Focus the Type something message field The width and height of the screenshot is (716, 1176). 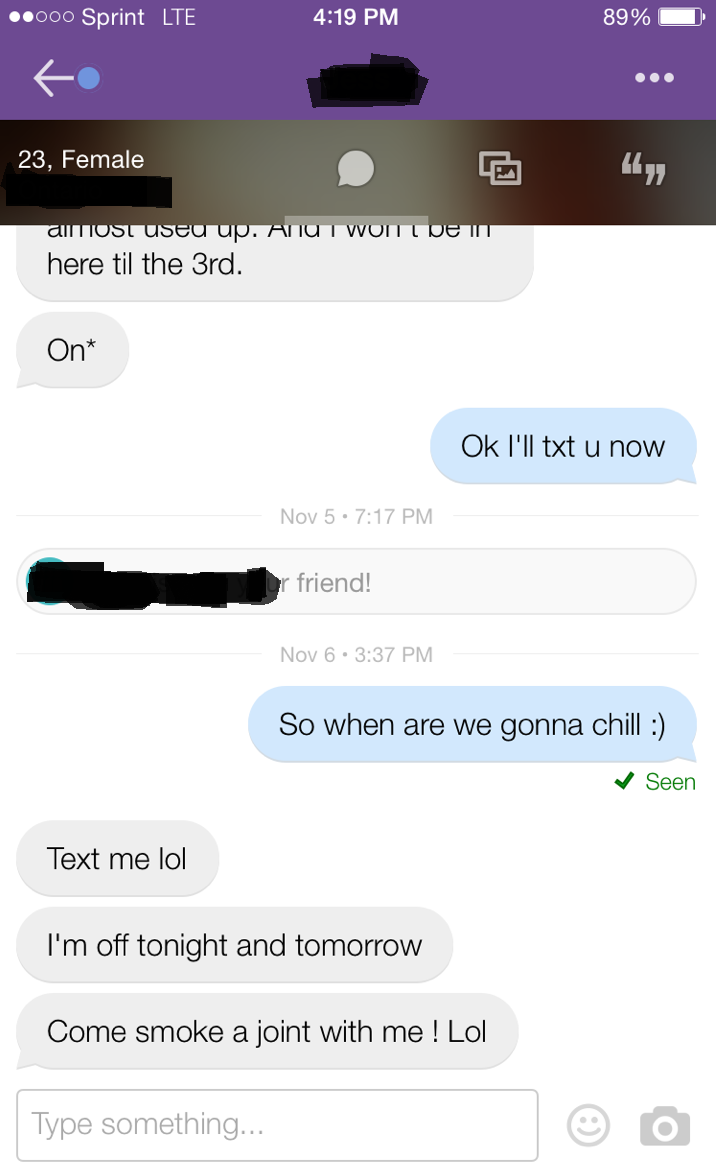click(x=277, y=1125)
